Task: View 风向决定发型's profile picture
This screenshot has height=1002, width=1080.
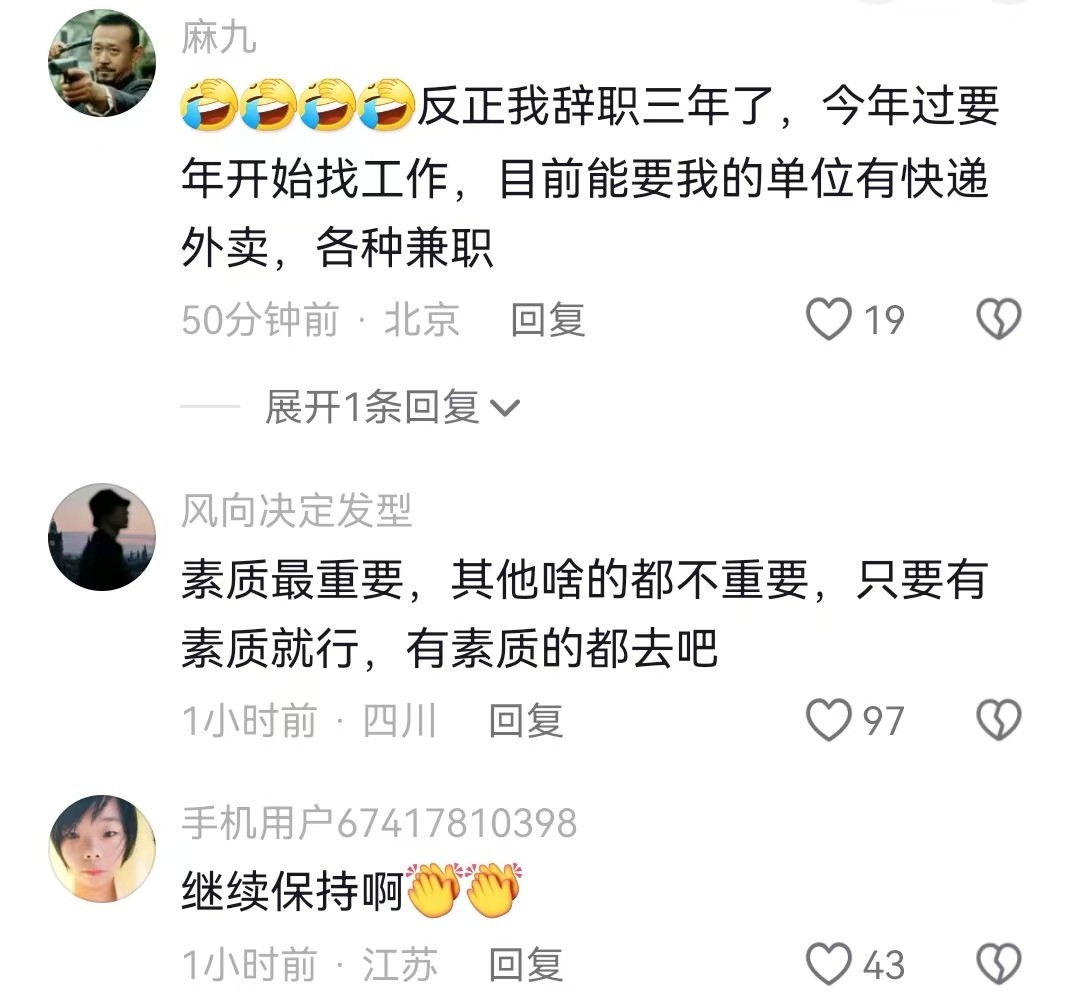Action: point(101,537)
